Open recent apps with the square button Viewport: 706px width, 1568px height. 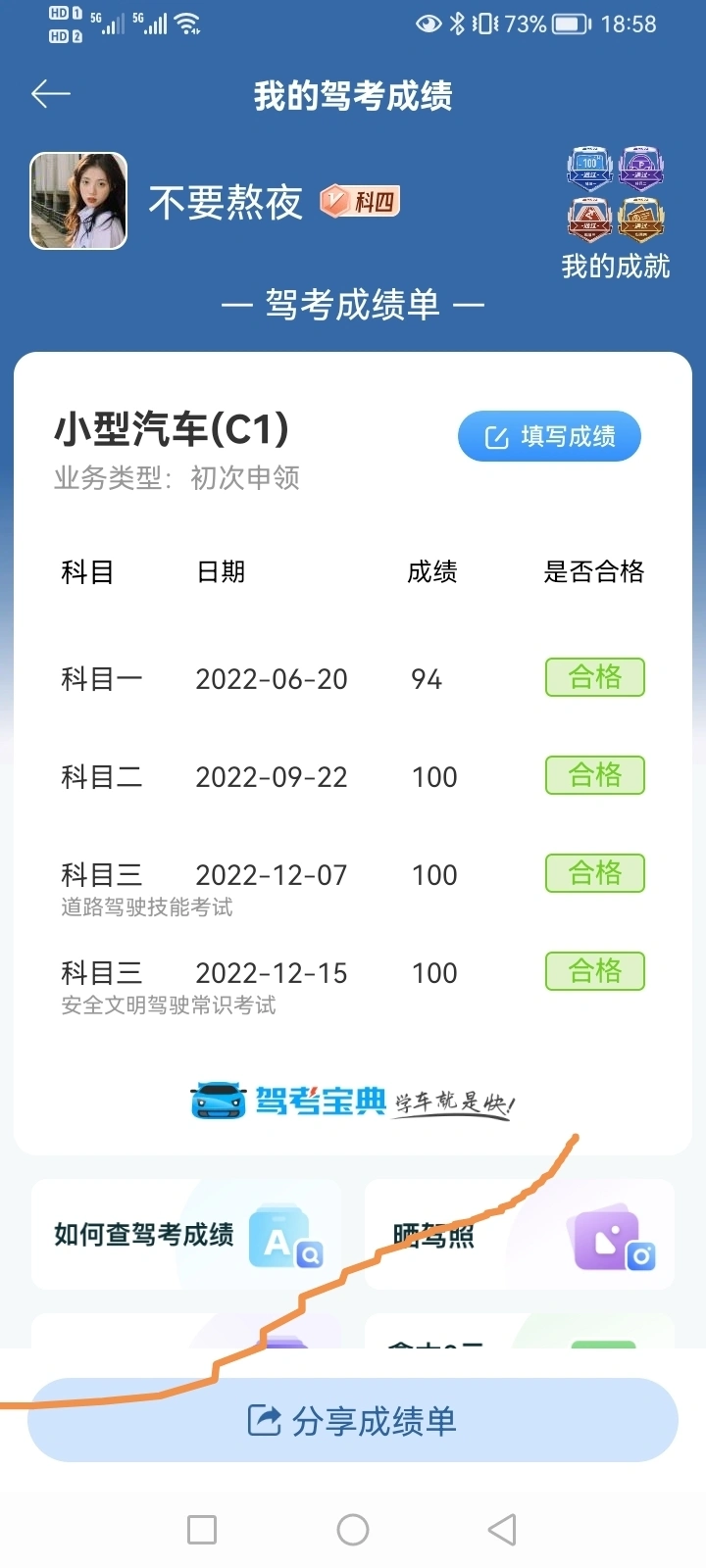click(x=202, y=1530)
